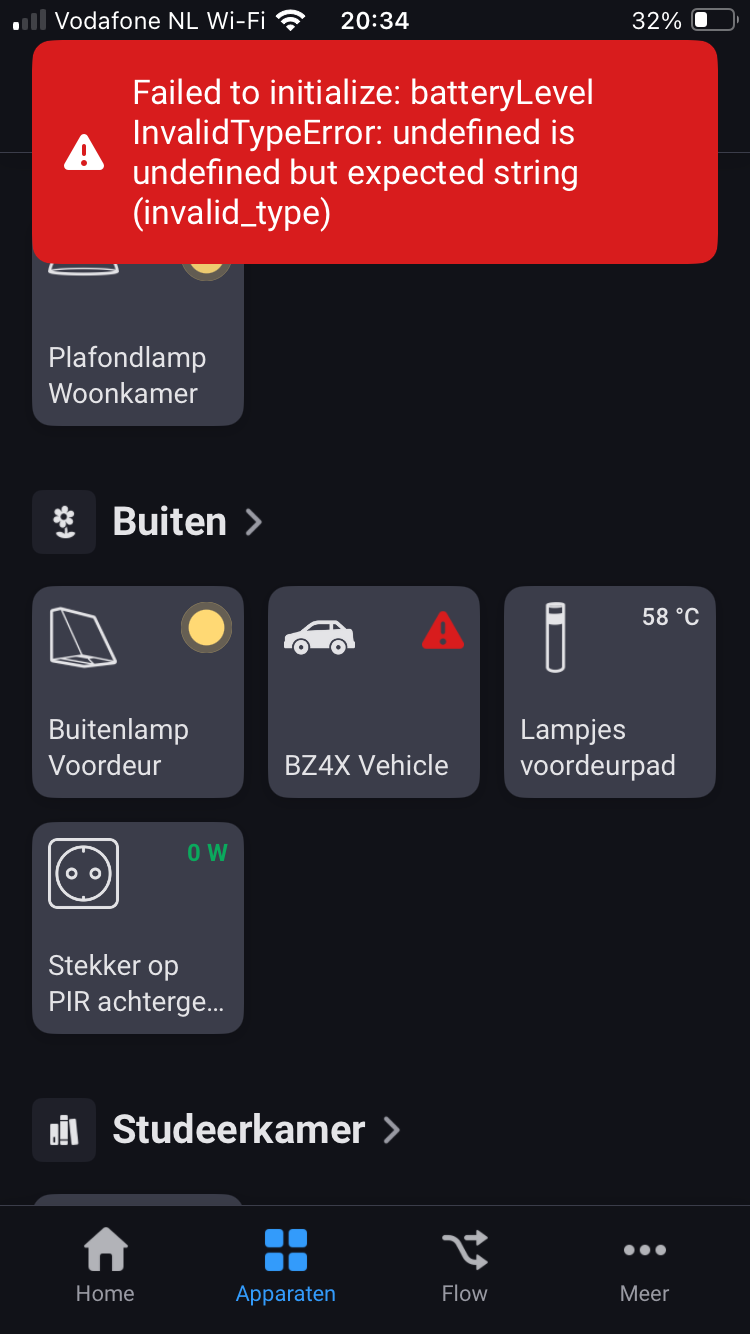Open the Meer tab
Screen dimensions: 750x1334
(644, 1266)
